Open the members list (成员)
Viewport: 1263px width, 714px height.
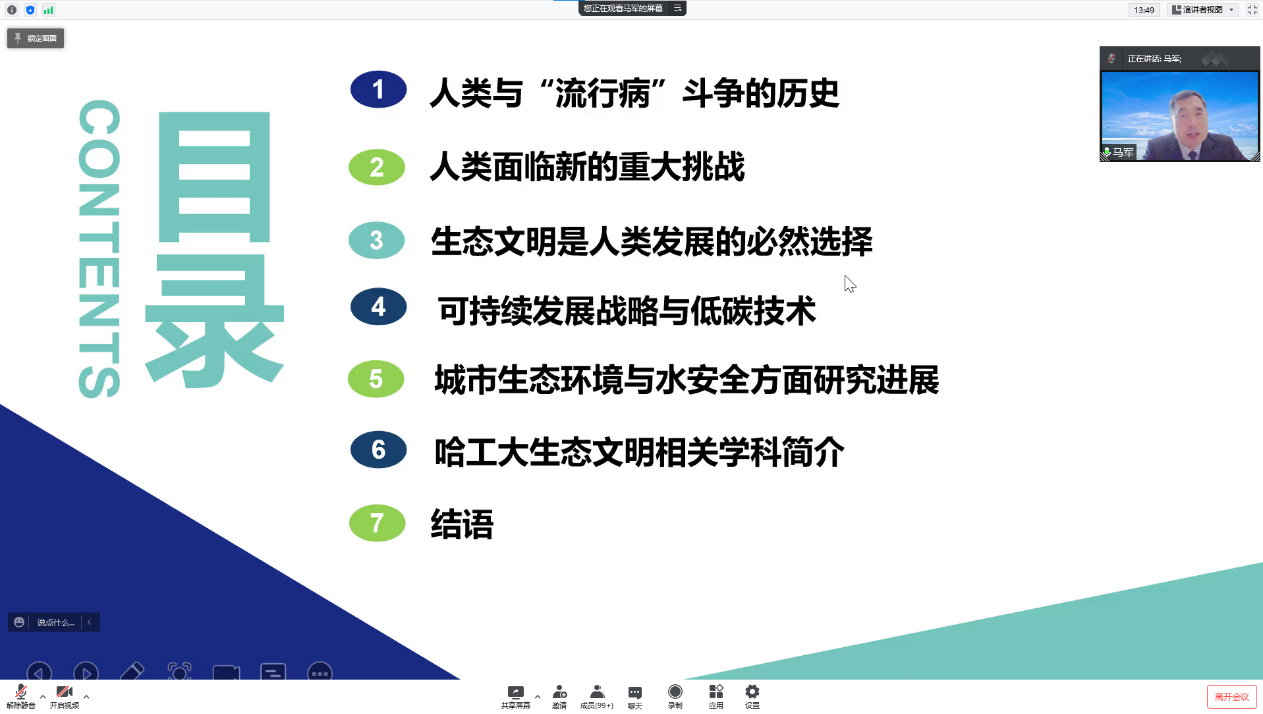(x=597, y=696)
